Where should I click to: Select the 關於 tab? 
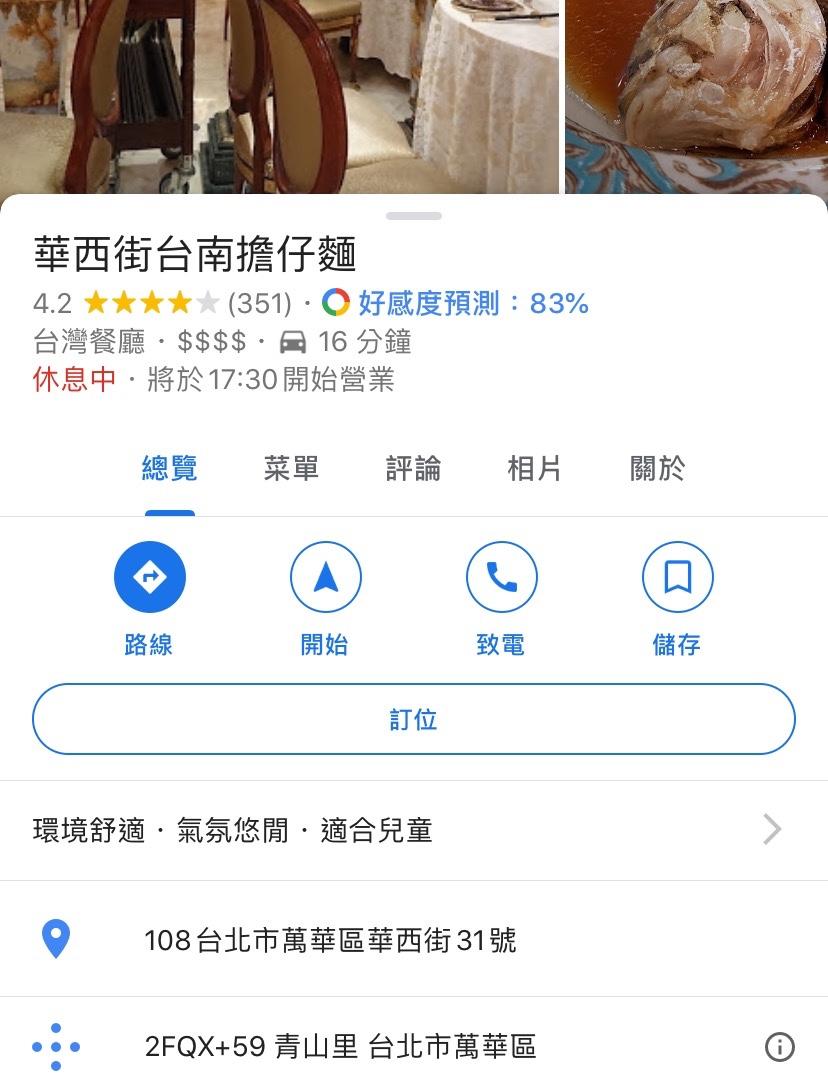click(657, 469)
